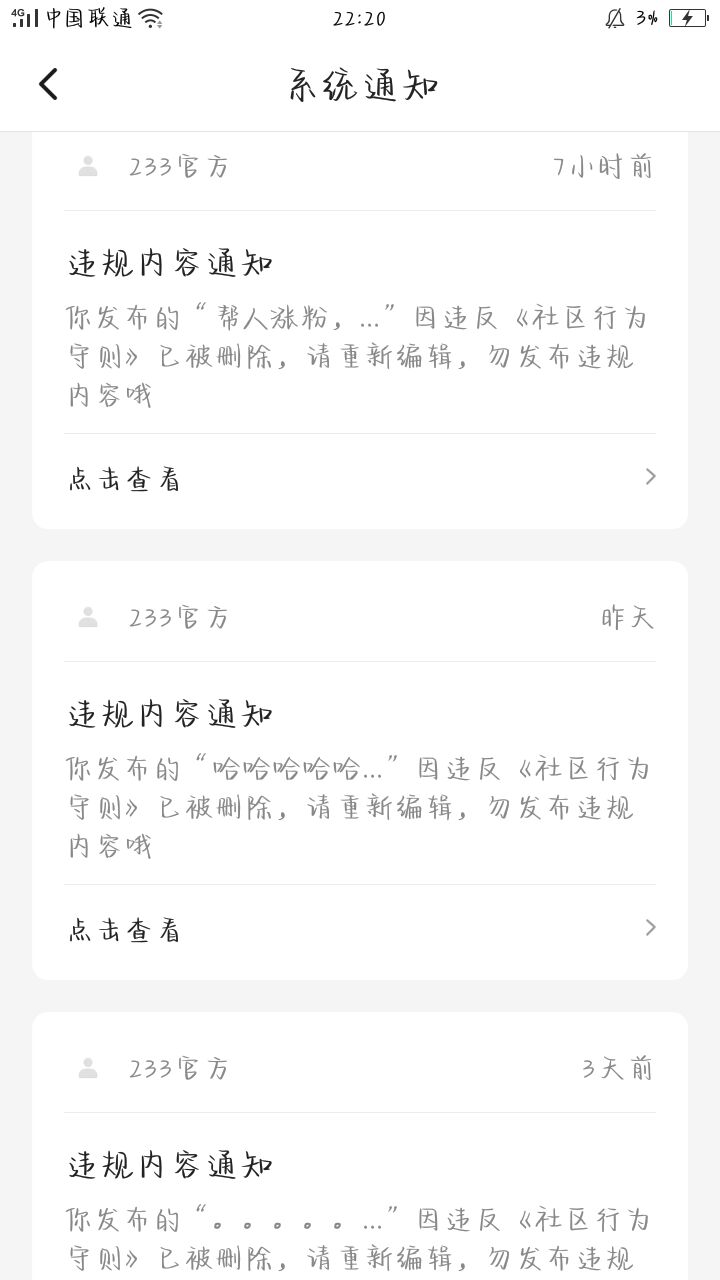Open the 3天前 violation notice card
Viewport: 720px width, 1280px height.
(x=360, y=1146)
